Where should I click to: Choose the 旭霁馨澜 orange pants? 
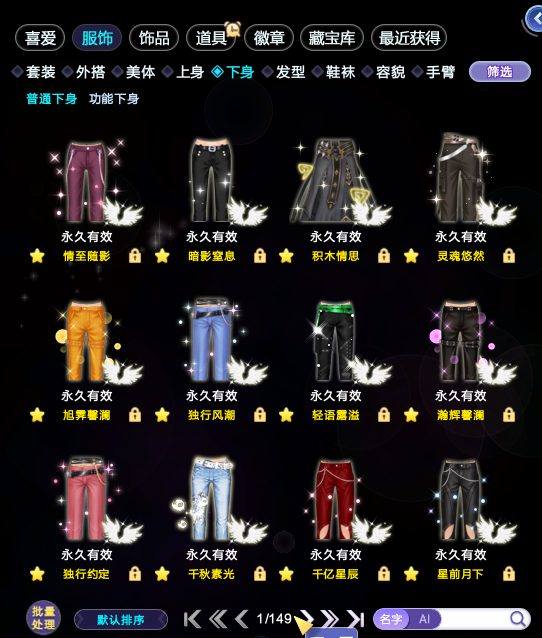(x=86, y=341)
